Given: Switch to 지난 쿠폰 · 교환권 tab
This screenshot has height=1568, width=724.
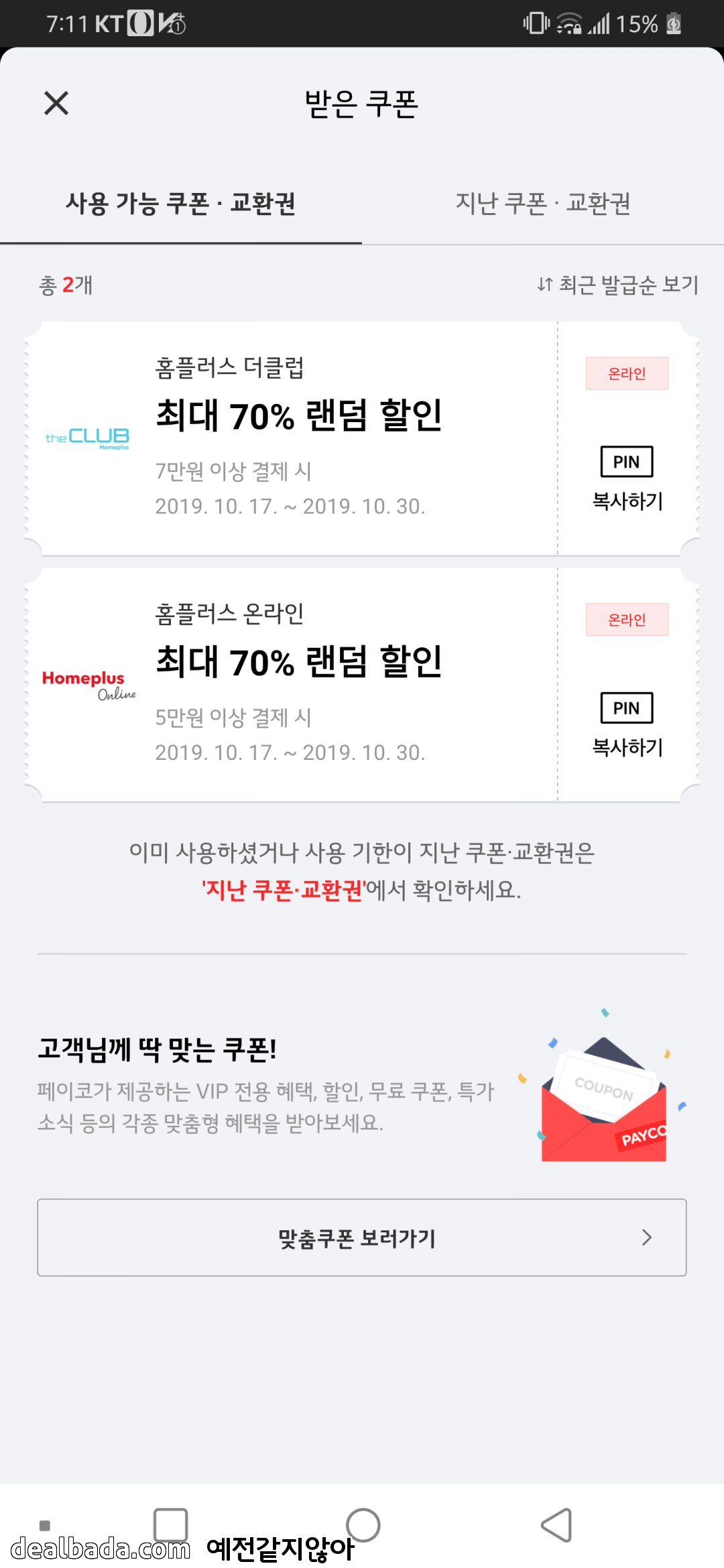Looking at the screenshot, I should [x=543, y=203].
